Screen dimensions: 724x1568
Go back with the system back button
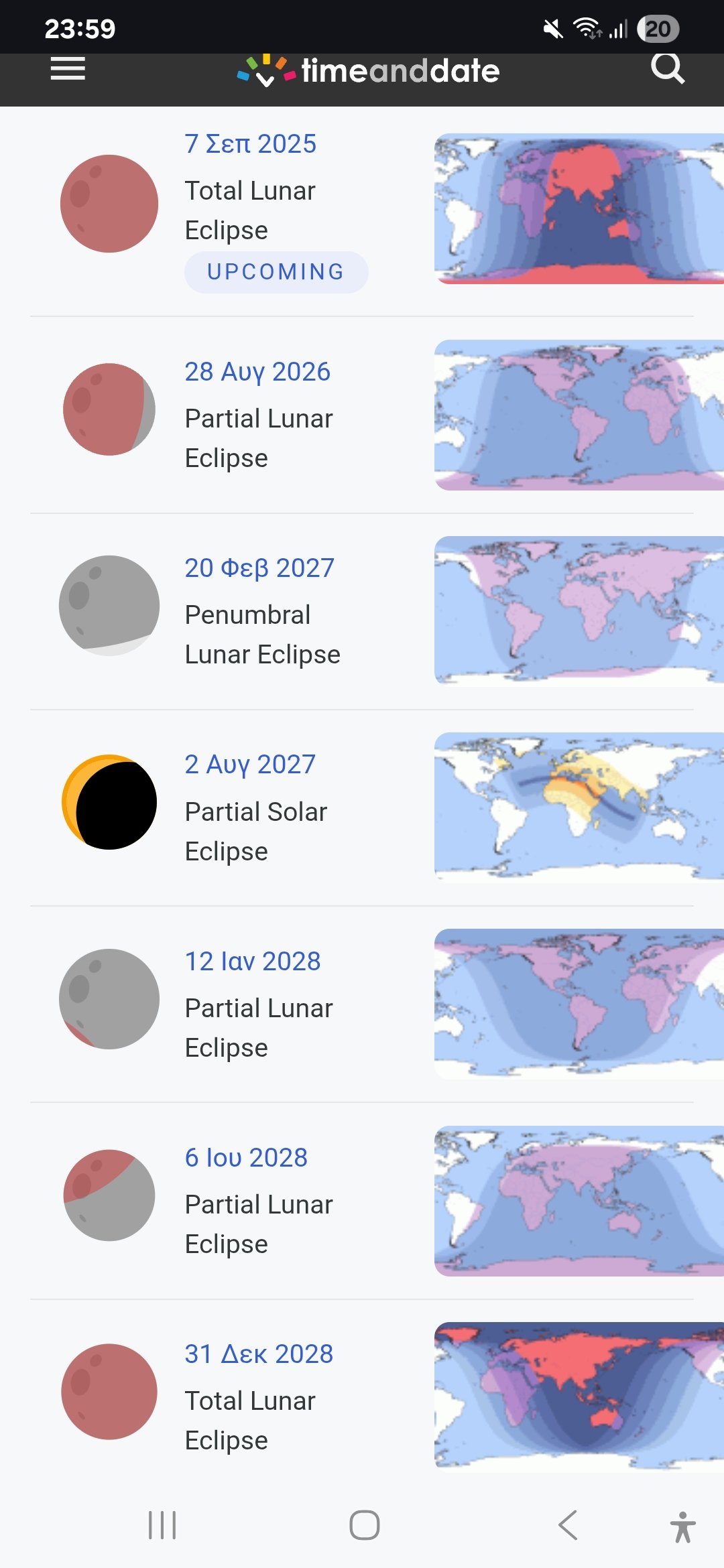[x=567, y=1526]
